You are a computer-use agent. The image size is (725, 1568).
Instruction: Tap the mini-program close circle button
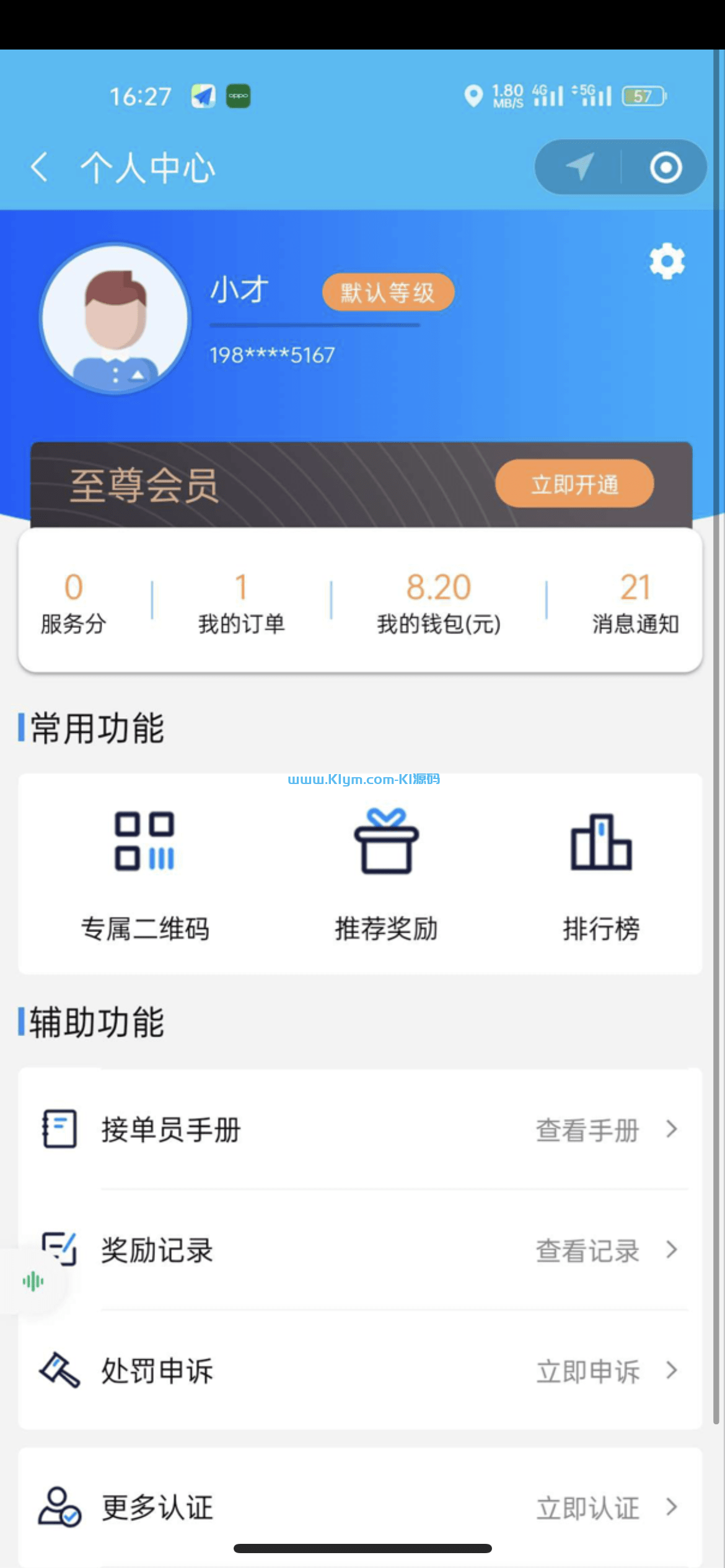pyautogui.click(x=666, y=168)
